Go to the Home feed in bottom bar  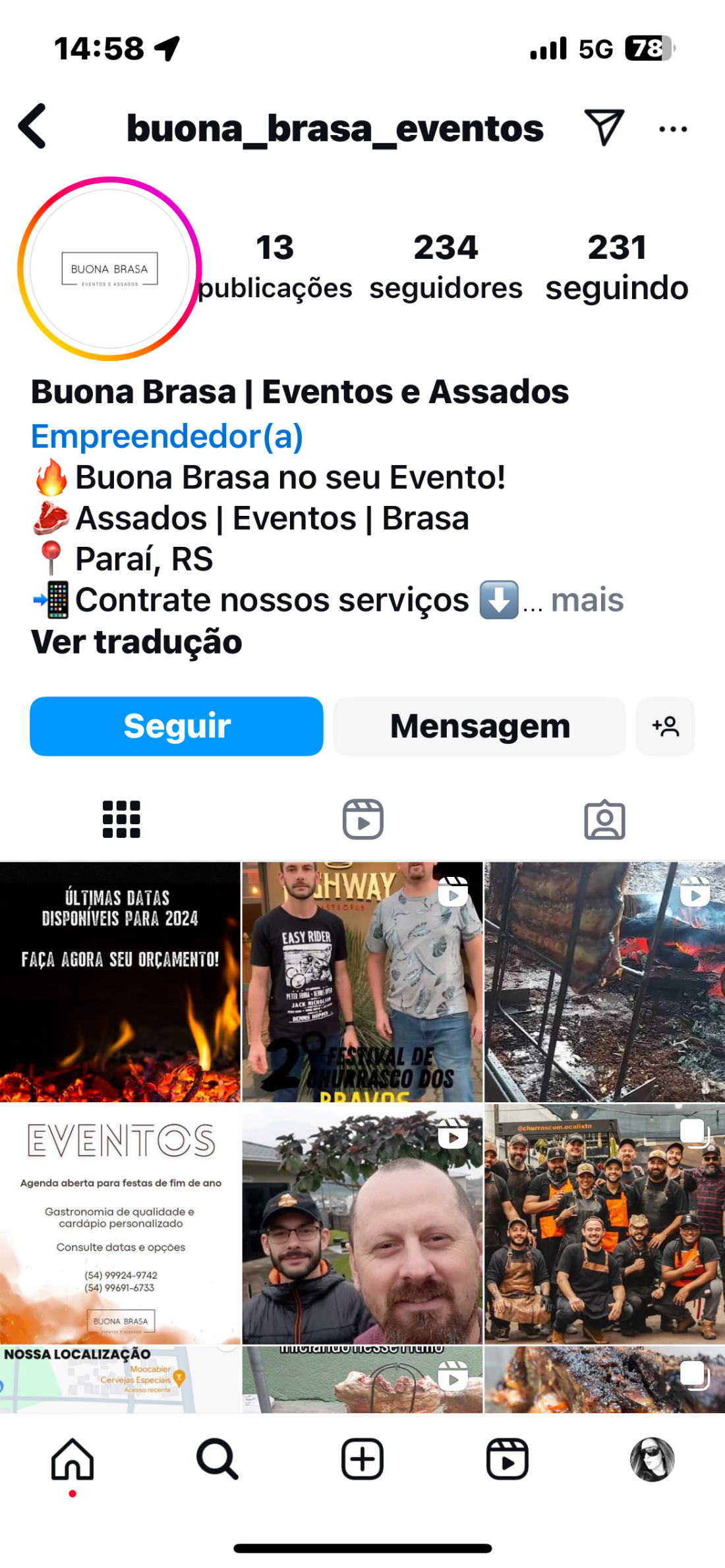[72, 1459]
